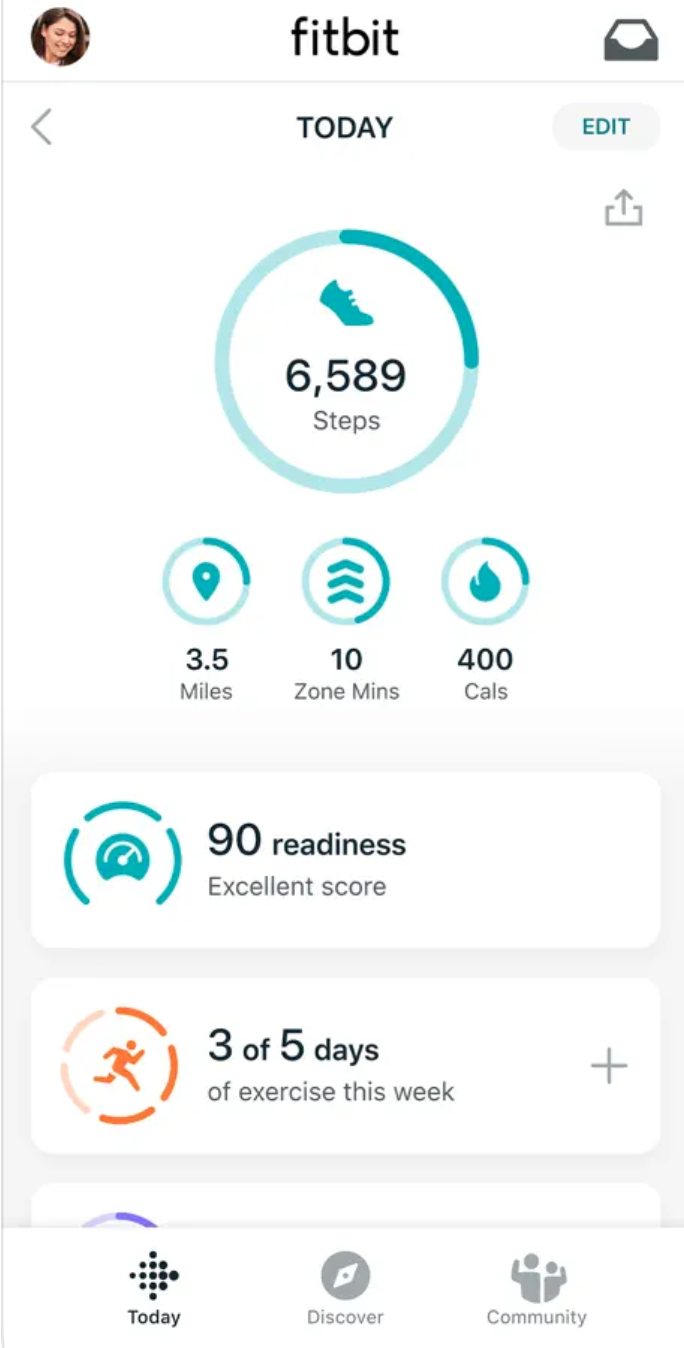Screen dimensions: 684x1348
Task: Select the Today tab
Action: pos(153,1287)
